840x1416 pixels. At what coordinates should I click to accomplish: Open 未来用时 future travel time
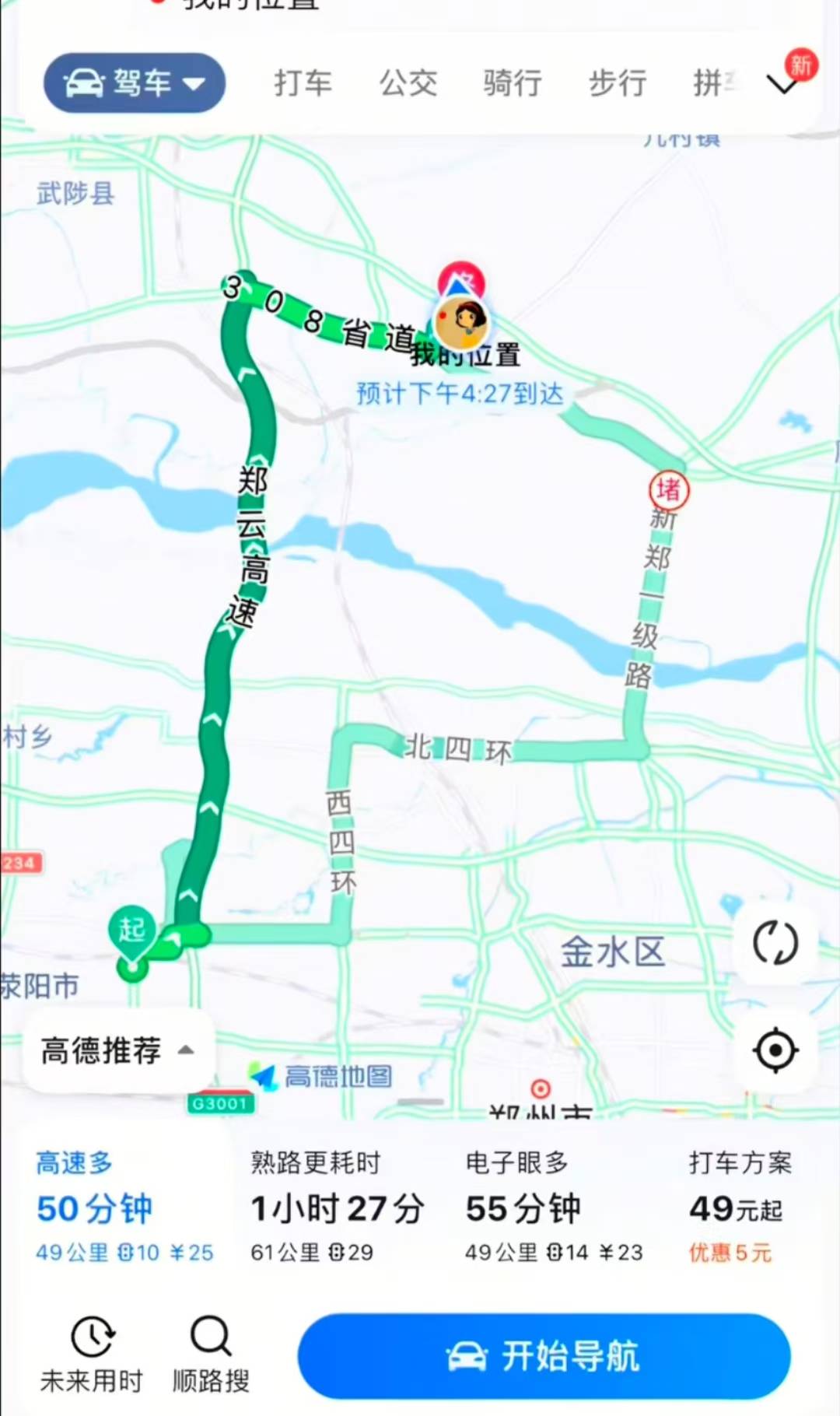[x=92, y=1355]
